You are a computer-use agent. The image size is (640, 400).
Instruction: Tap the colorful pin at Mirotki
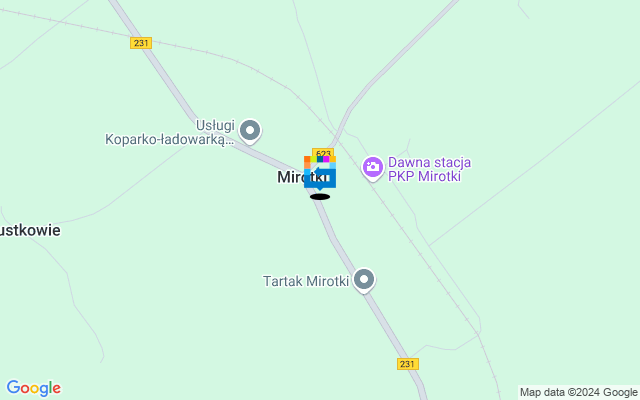click(320, 172)
